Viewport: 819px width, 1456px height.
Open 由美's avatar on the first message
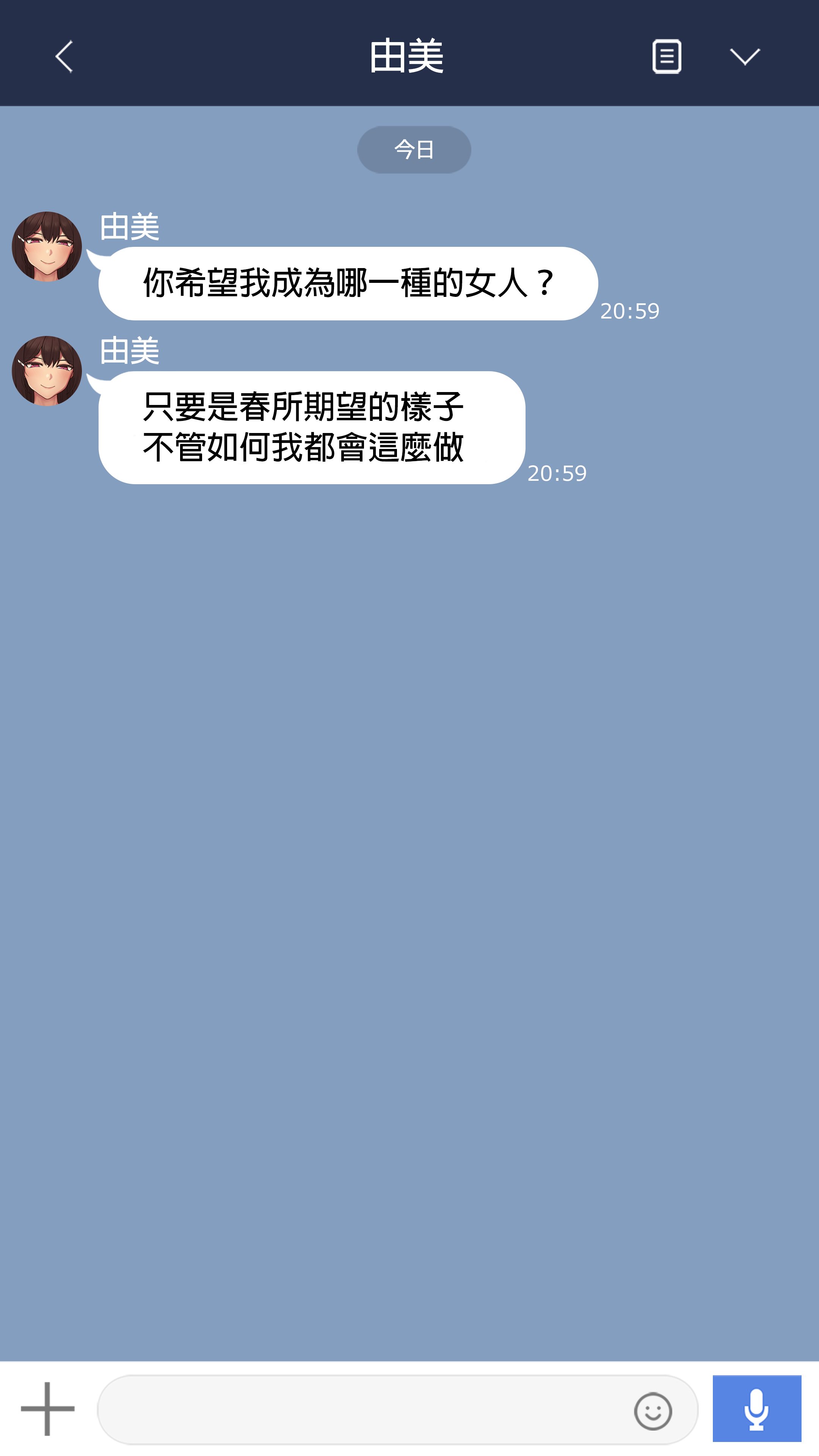point(47,246)
